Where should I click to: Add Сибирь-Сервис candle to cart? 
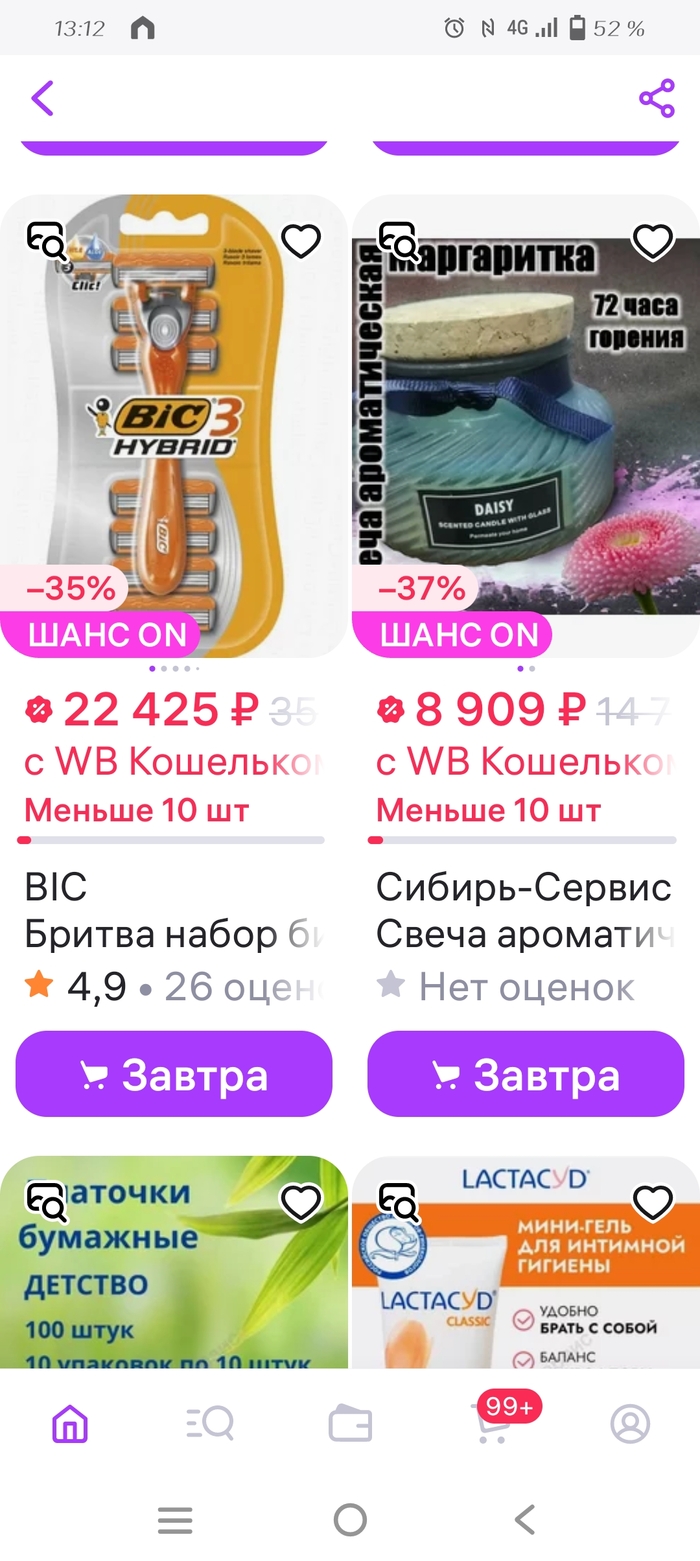click(526, 1074)
